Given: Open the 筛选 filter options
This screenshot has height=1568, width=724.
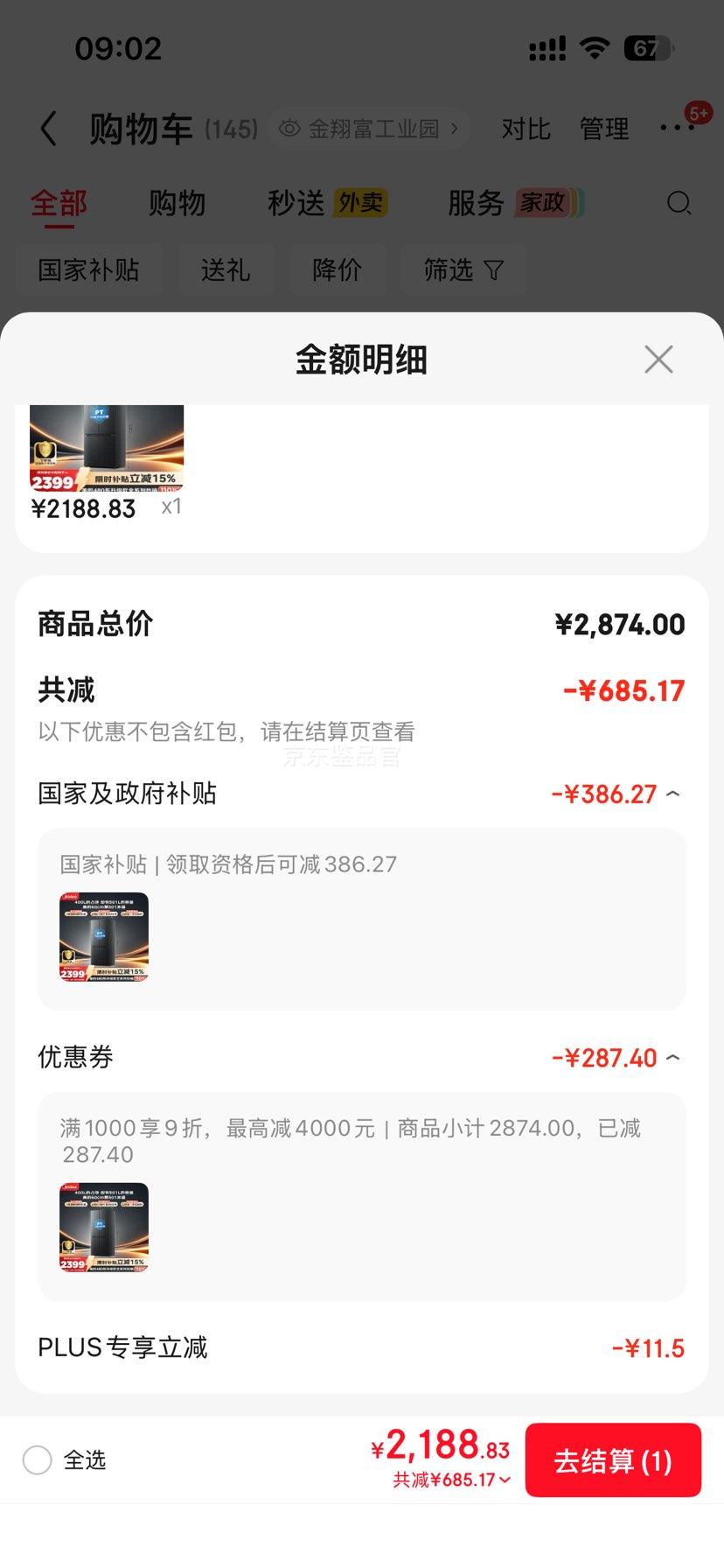Looking at the screenshot, I should click(463, 269).
